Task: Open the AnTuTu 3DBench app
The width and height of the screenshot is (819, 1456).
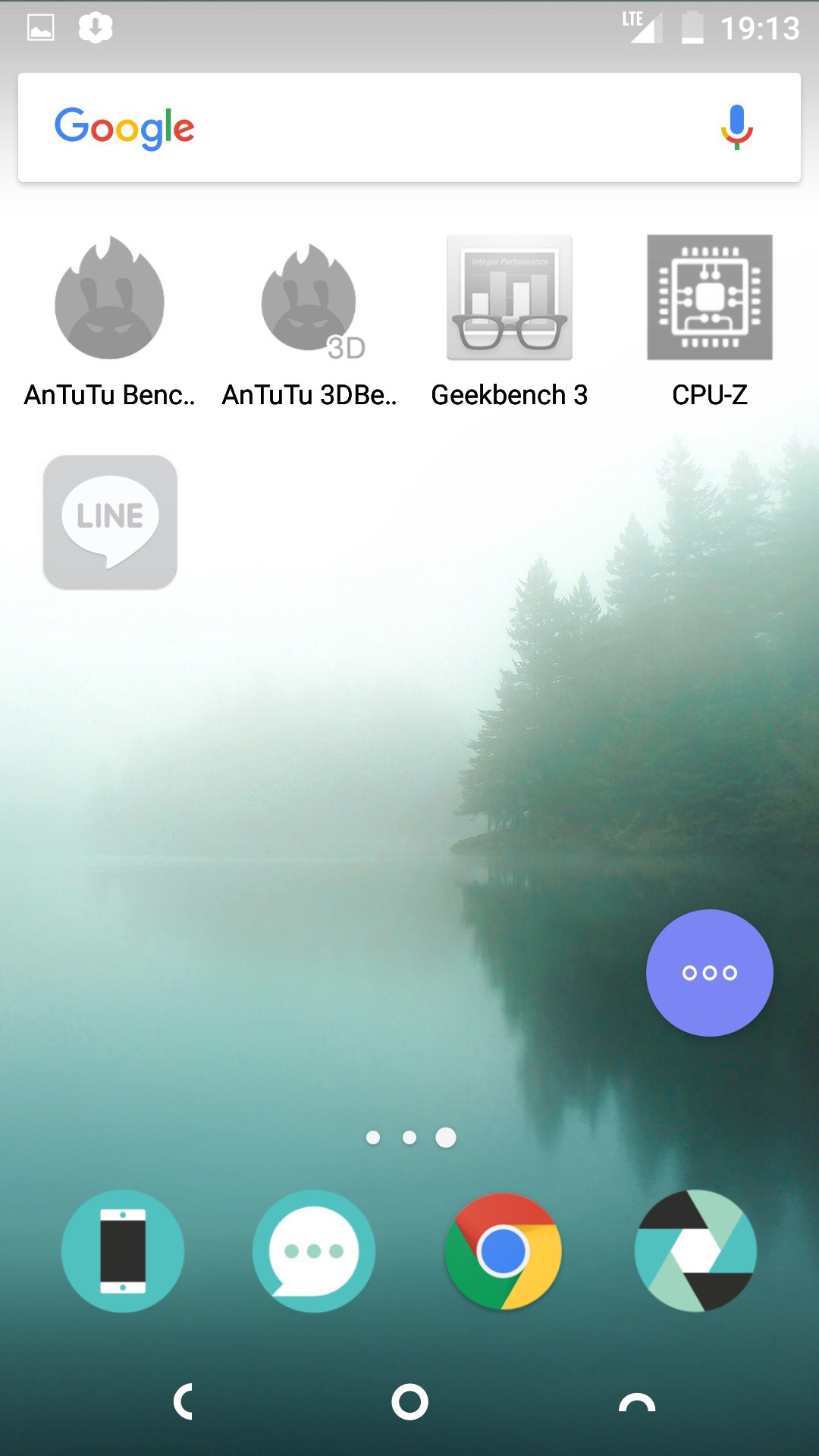Action: pyautogui.click(x=309, y=298)
